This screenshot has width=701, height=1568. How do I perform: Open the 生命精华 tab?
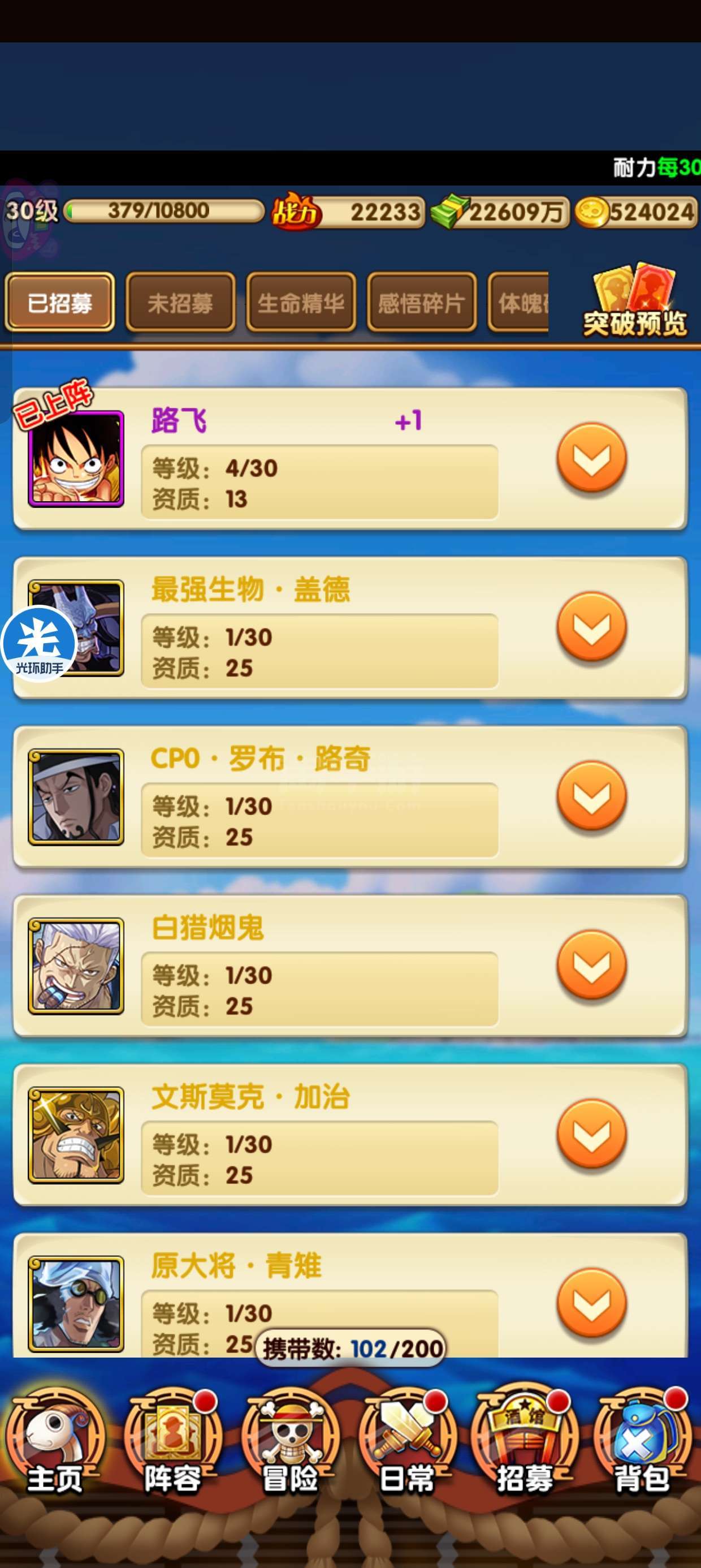pos(301,303)
